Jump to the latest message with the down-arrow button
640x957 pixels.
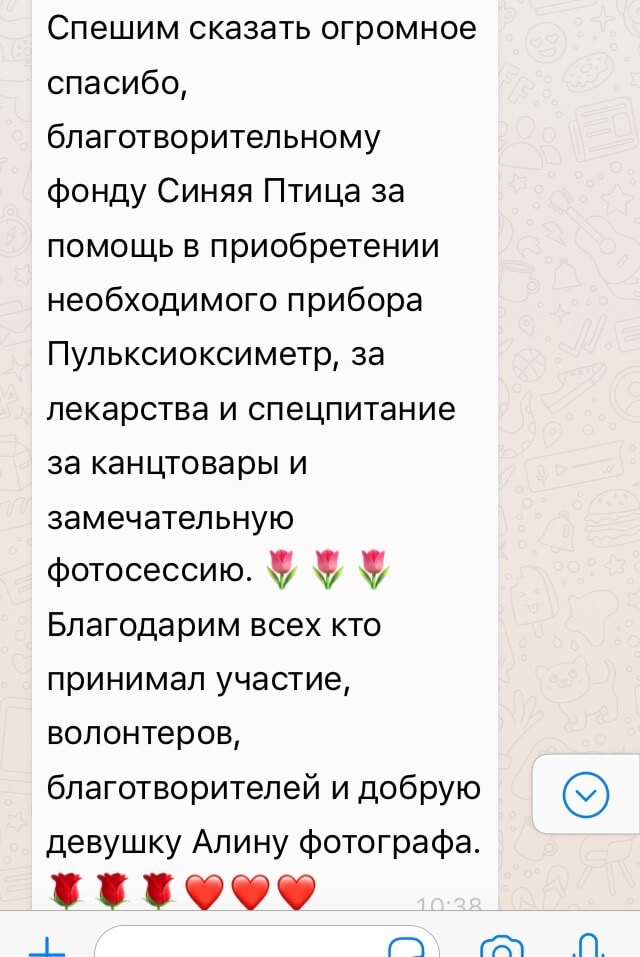(586, 795)
